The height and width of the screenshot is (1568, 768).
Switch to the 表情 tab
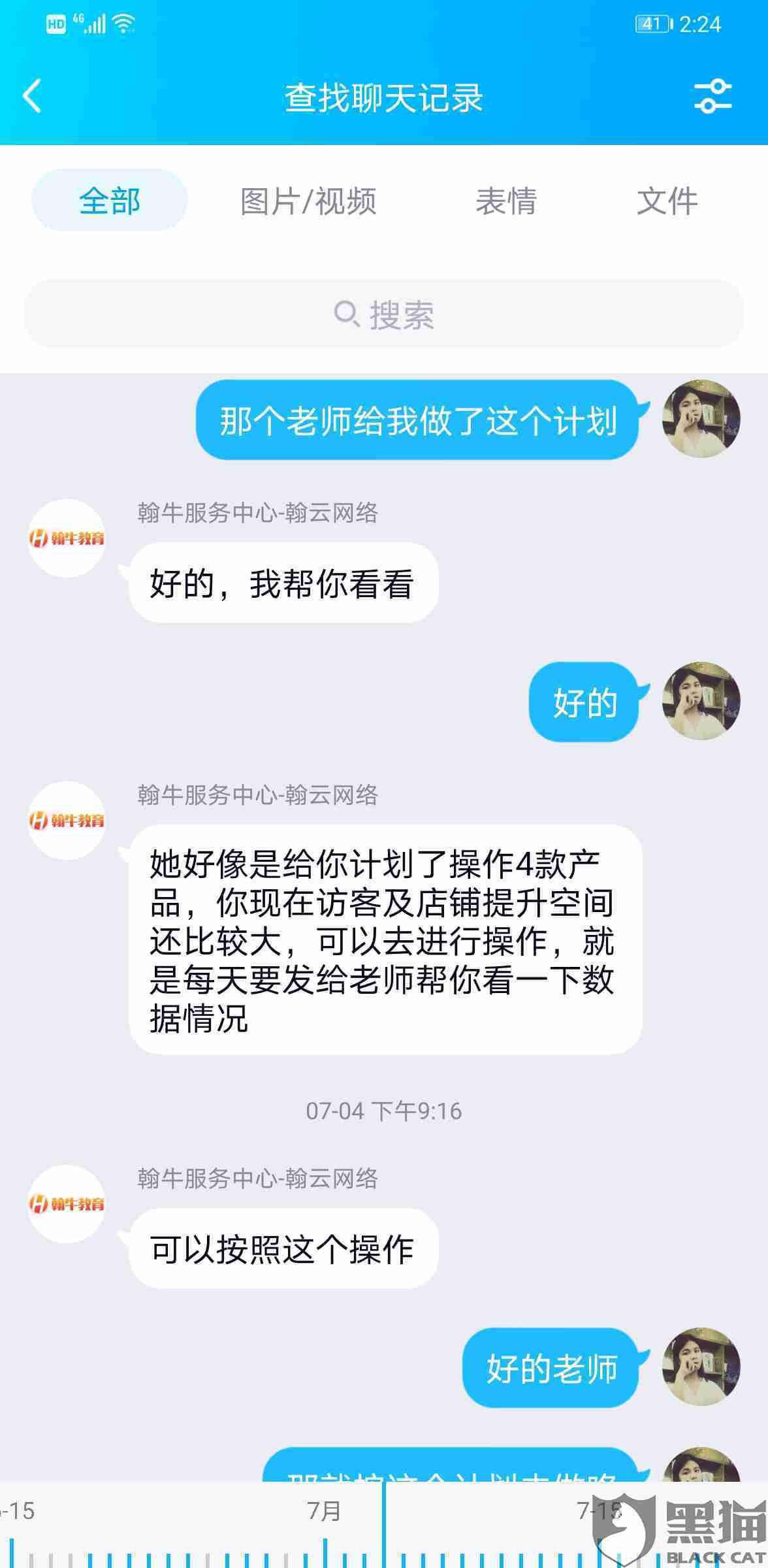click(506, 201)
